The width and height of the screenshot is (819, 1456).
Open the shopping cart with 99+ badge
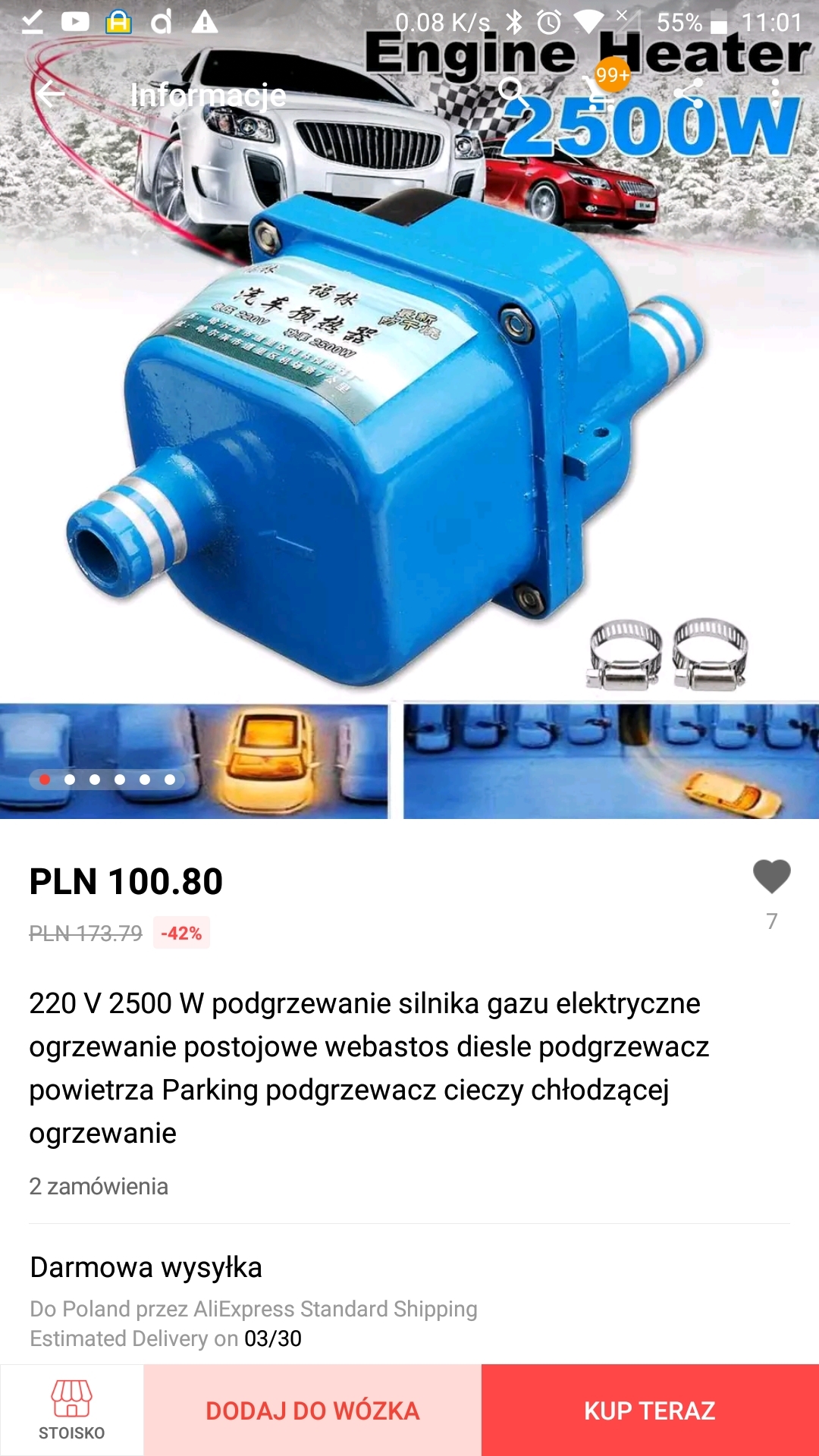[601, 93]
